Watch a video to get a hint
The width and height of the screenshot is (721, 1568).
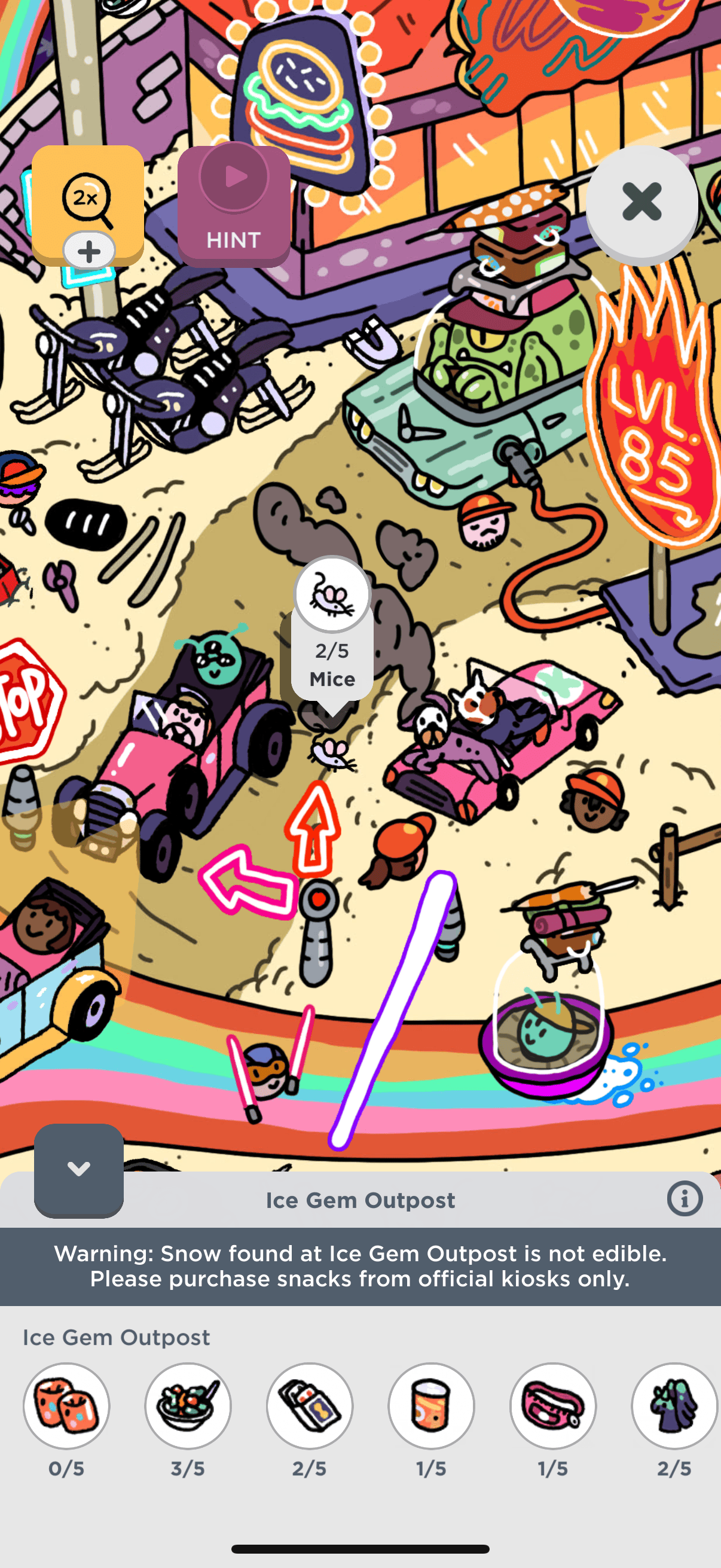234,205
